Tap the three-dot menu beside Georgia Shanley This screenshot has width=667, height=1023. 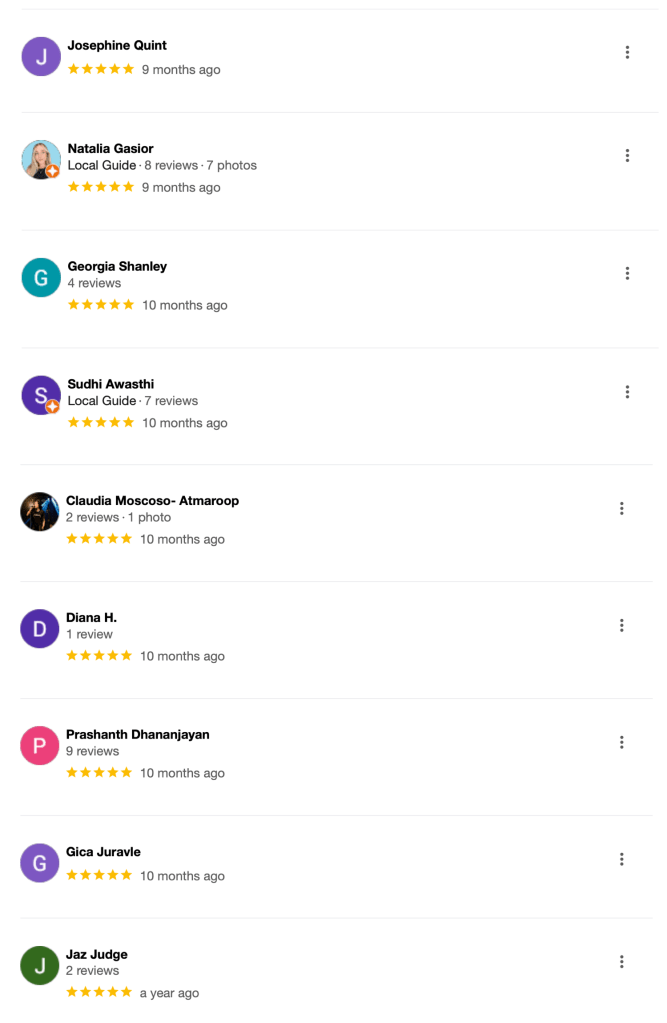click(x=627, y=273)
